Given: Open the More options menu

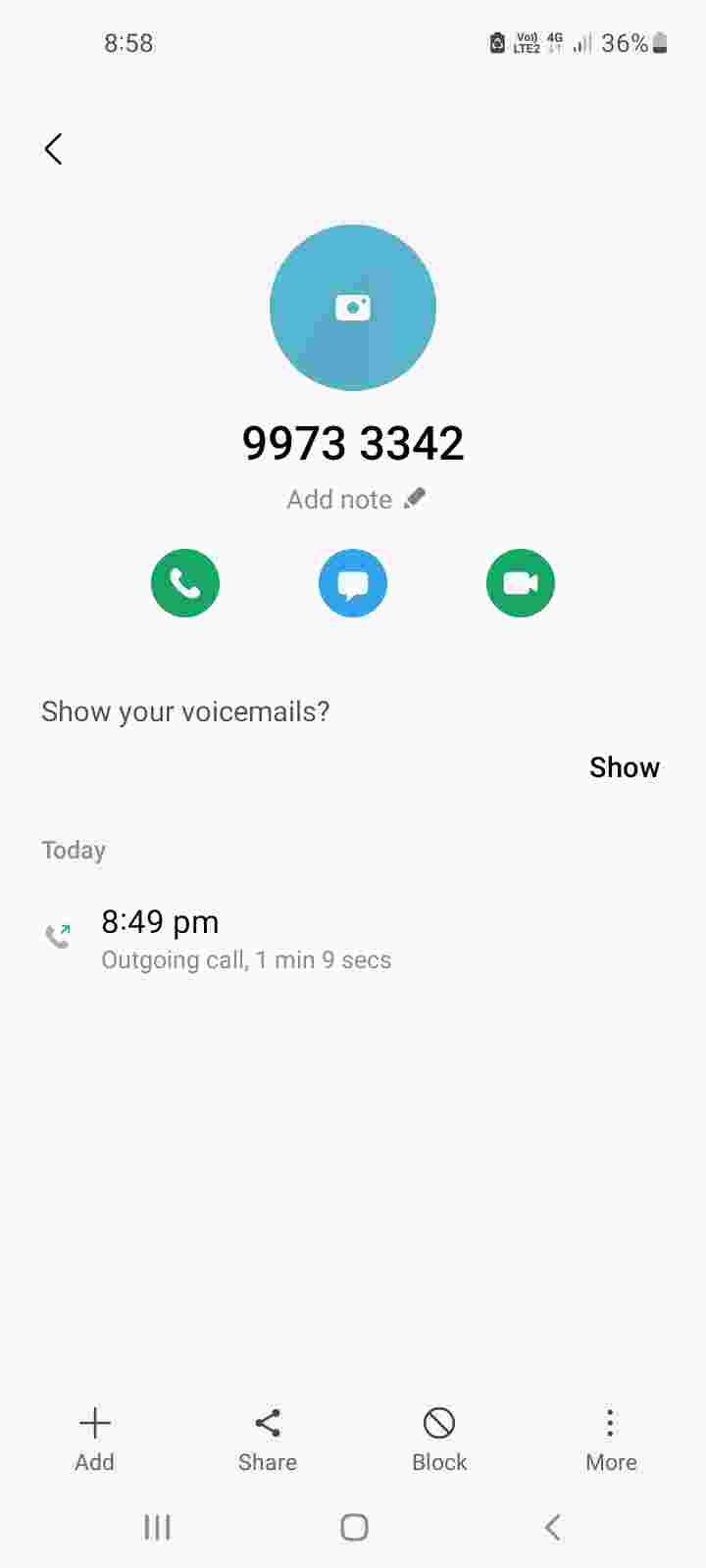Looking at the screenshot, I should pos(610,1439).
